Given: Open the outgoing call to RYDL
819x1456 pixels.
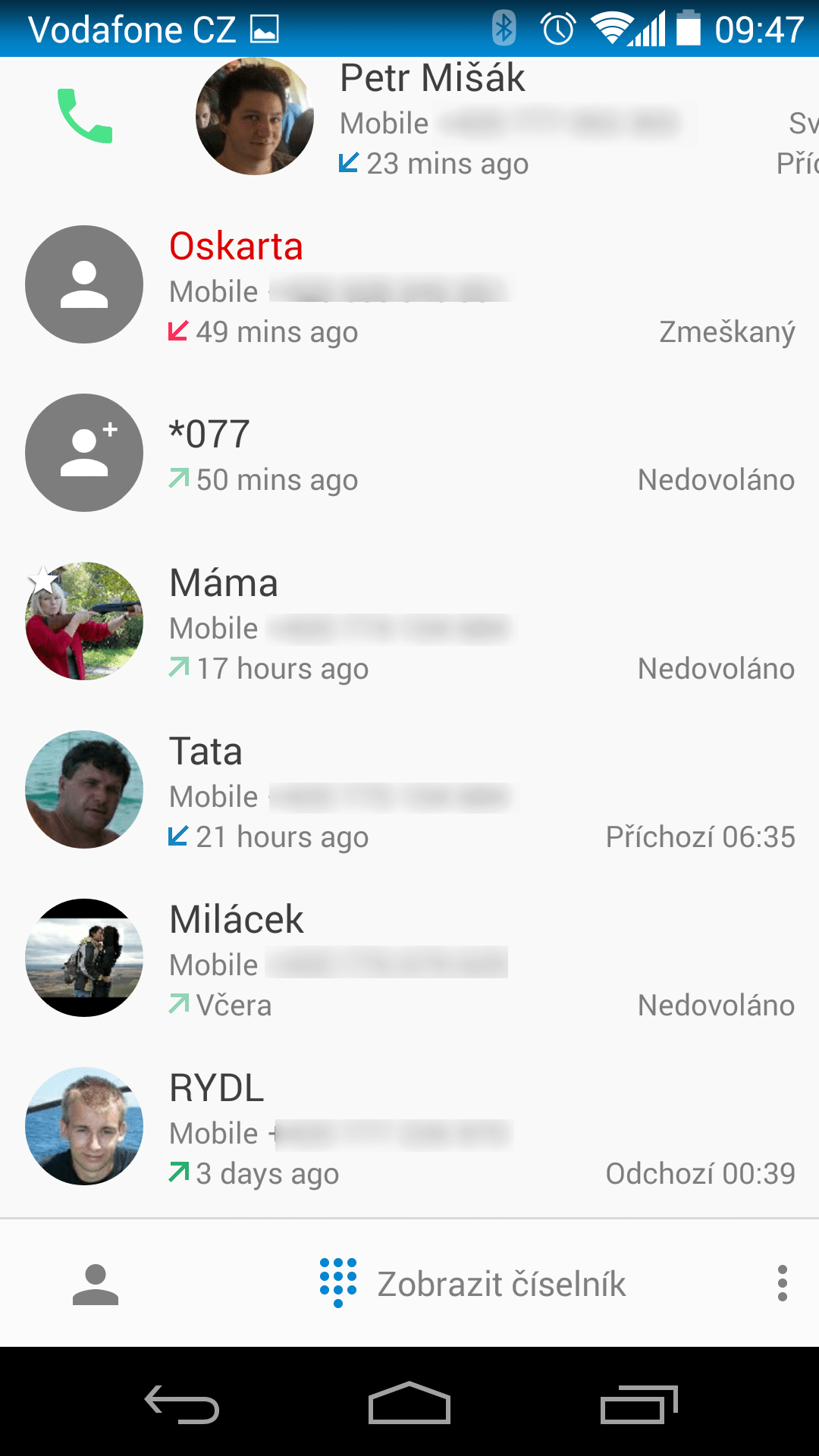Looking at the screenshot, I should coord(409,1126).
